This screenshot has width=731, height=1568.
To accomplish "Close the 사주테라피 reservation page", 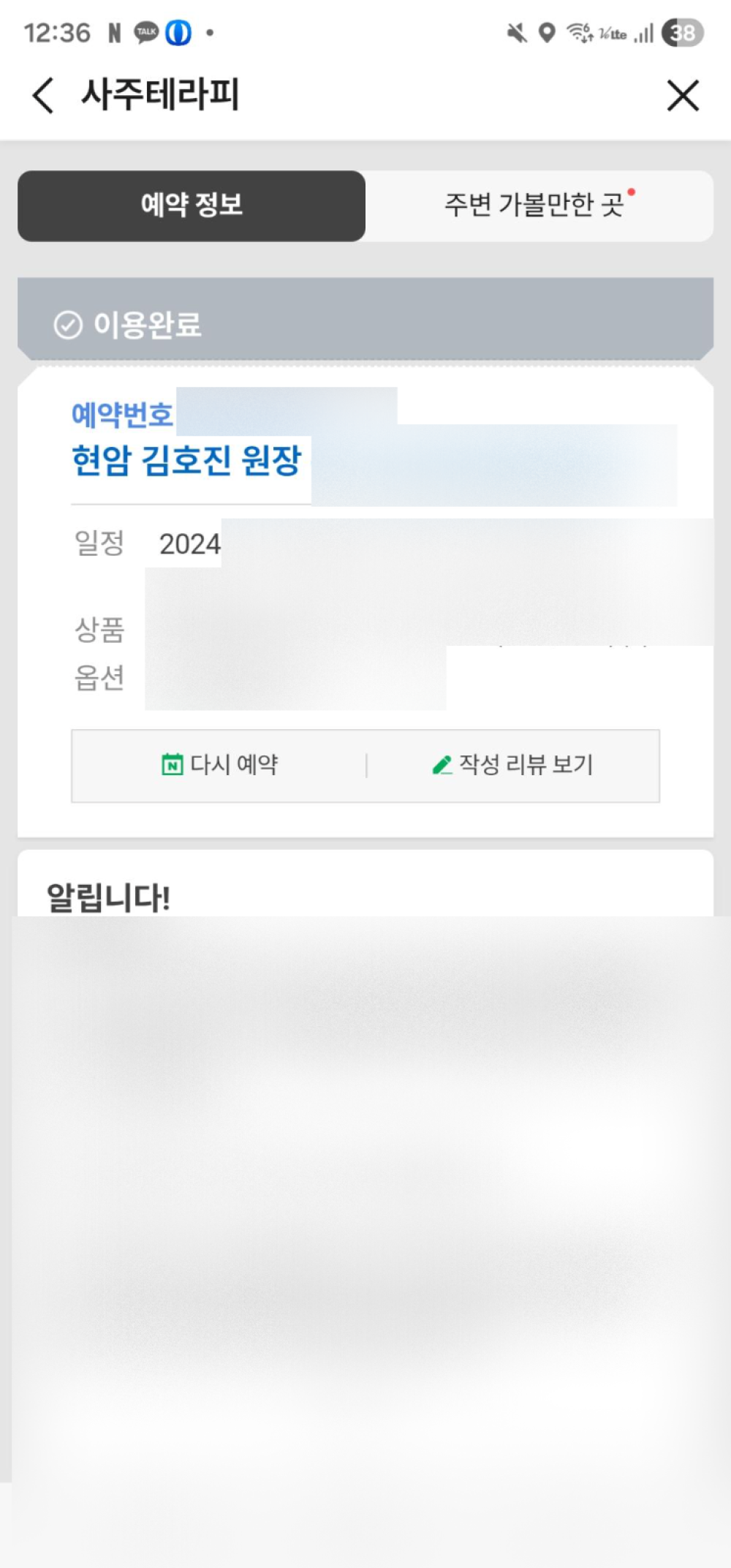I will coord(683,96).
